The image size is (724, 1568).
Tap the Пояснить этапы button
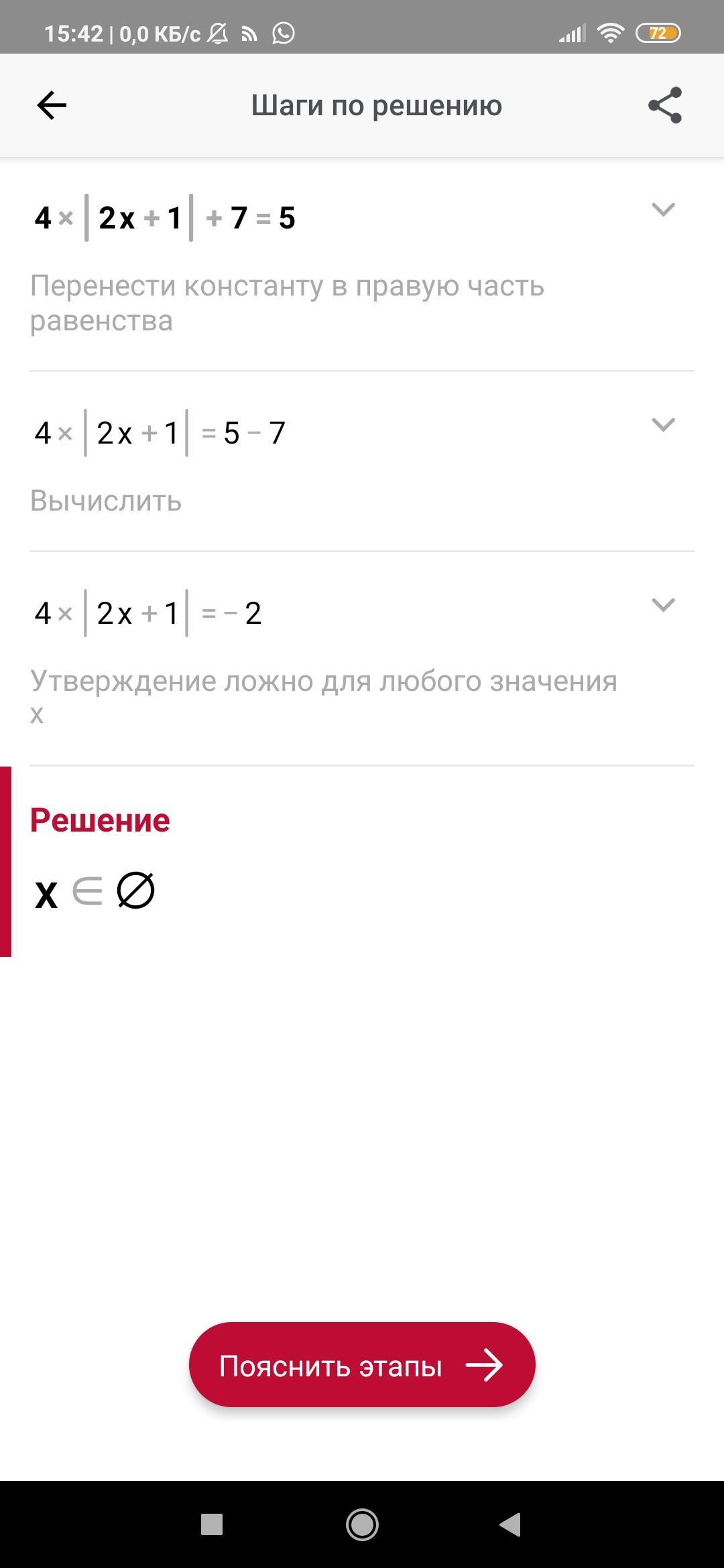362,1366
